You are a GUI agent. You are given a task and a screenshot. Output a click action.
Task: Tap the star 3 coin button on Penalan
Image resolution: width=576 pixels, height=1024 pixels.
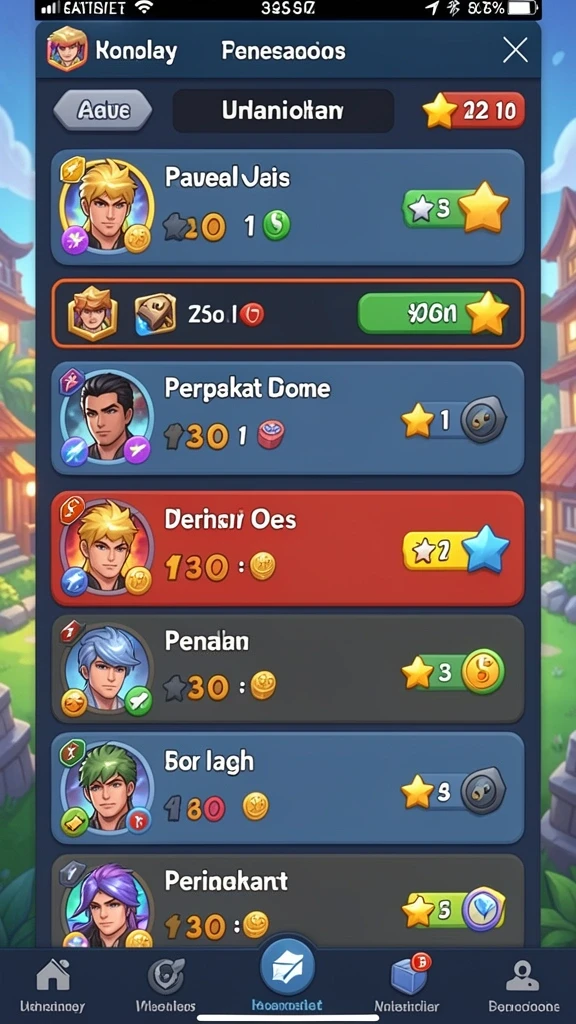[x=453, y=672]
